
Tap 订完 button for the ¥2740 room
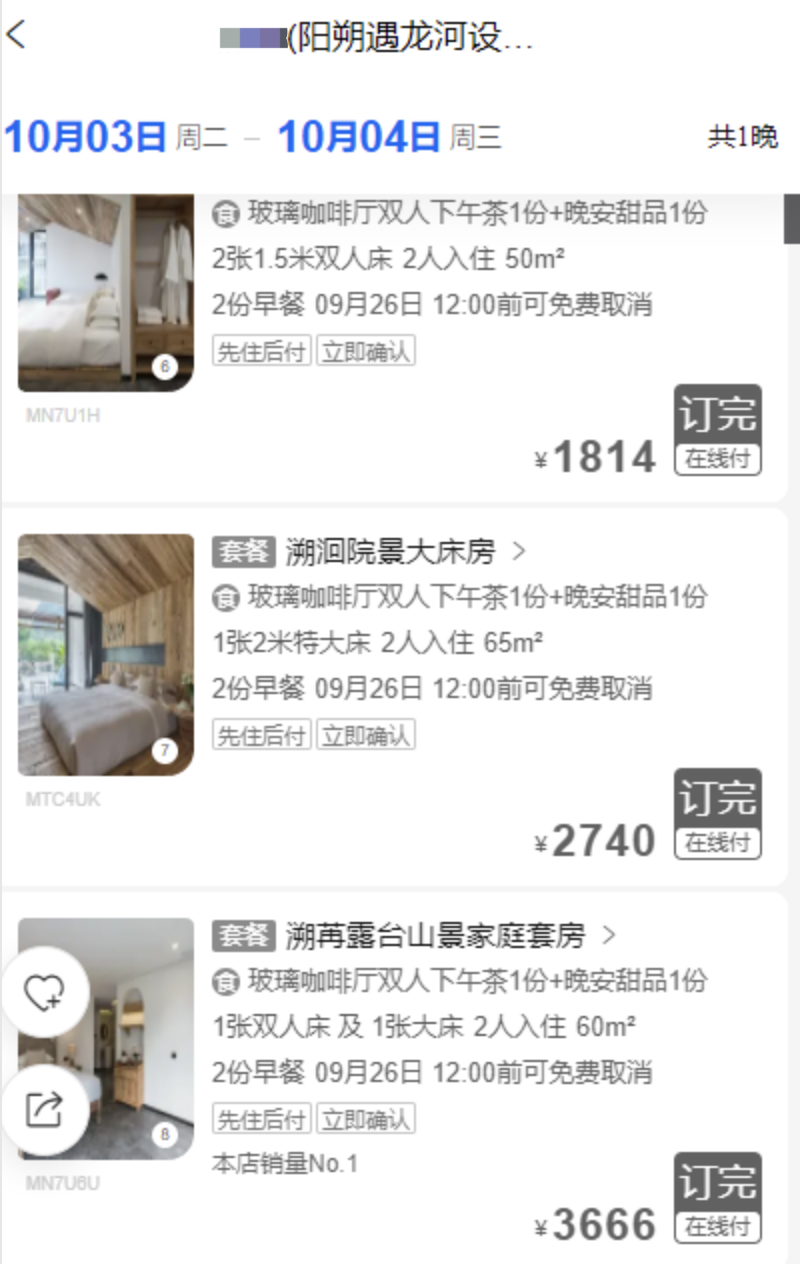pos(717,814)
